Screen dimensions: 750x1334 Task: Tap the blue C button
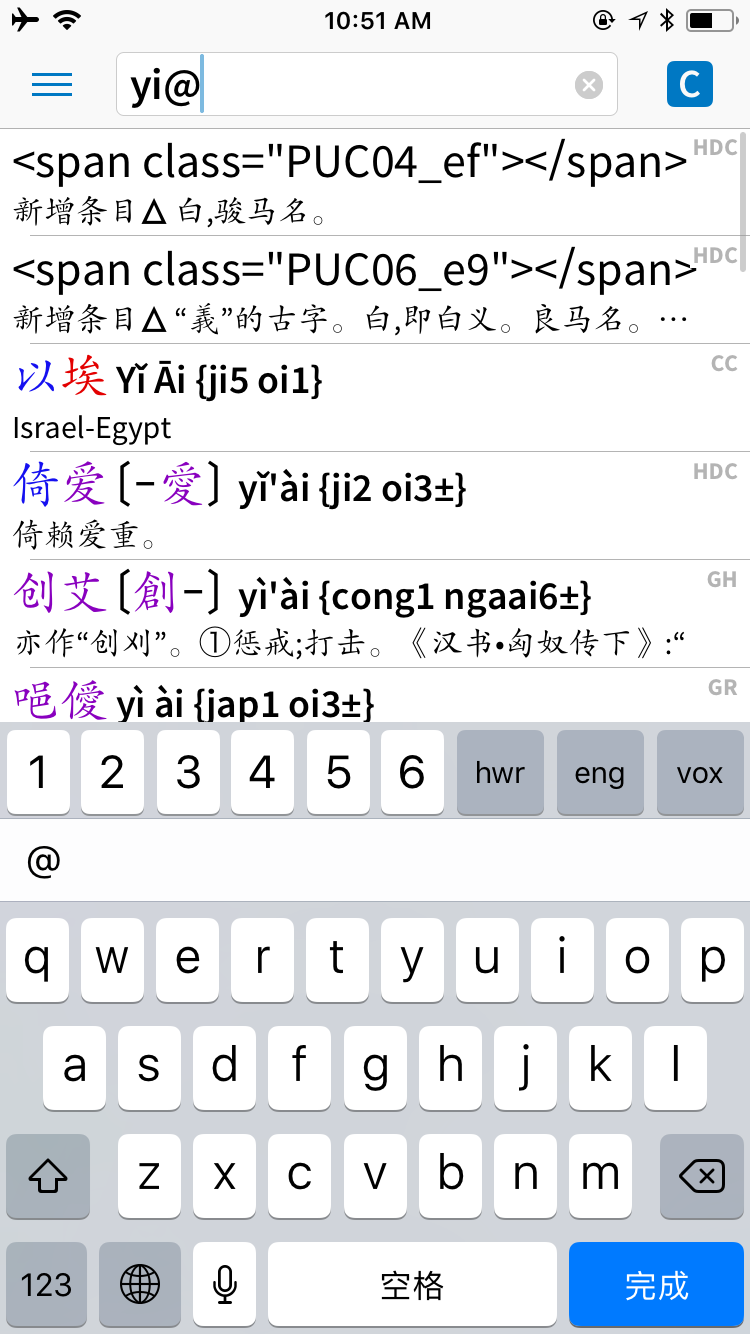coord(690,85)
